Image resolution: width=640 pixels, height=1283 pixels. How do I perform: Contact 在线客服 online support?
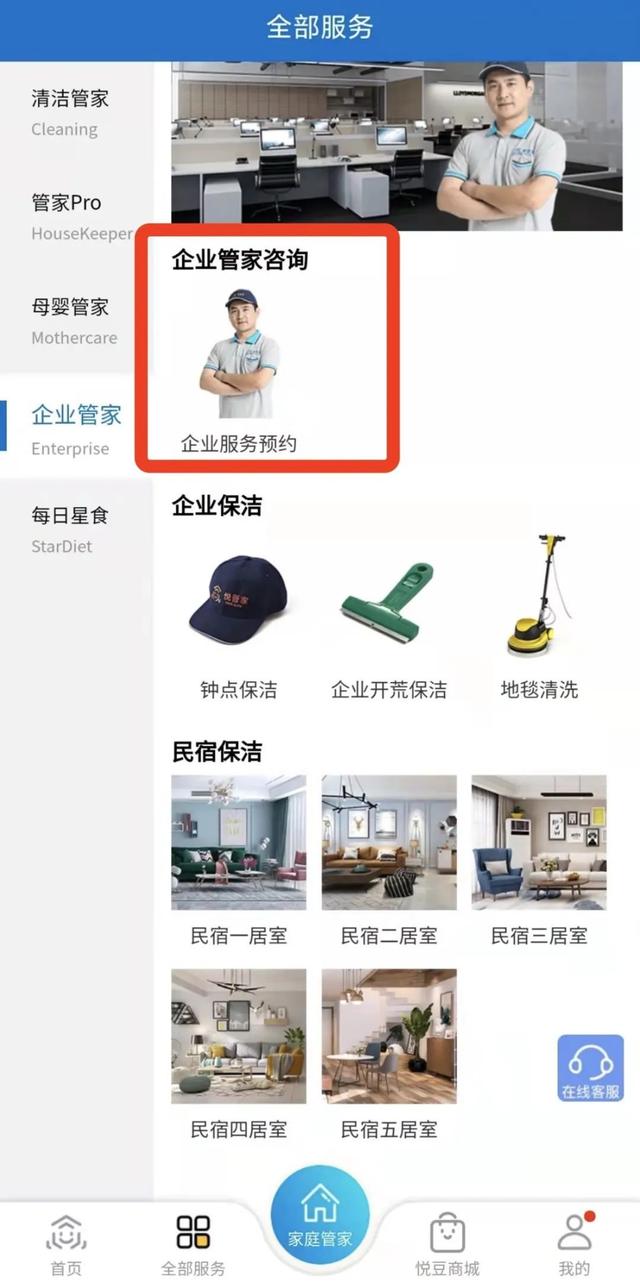(x=590, y=1069)
